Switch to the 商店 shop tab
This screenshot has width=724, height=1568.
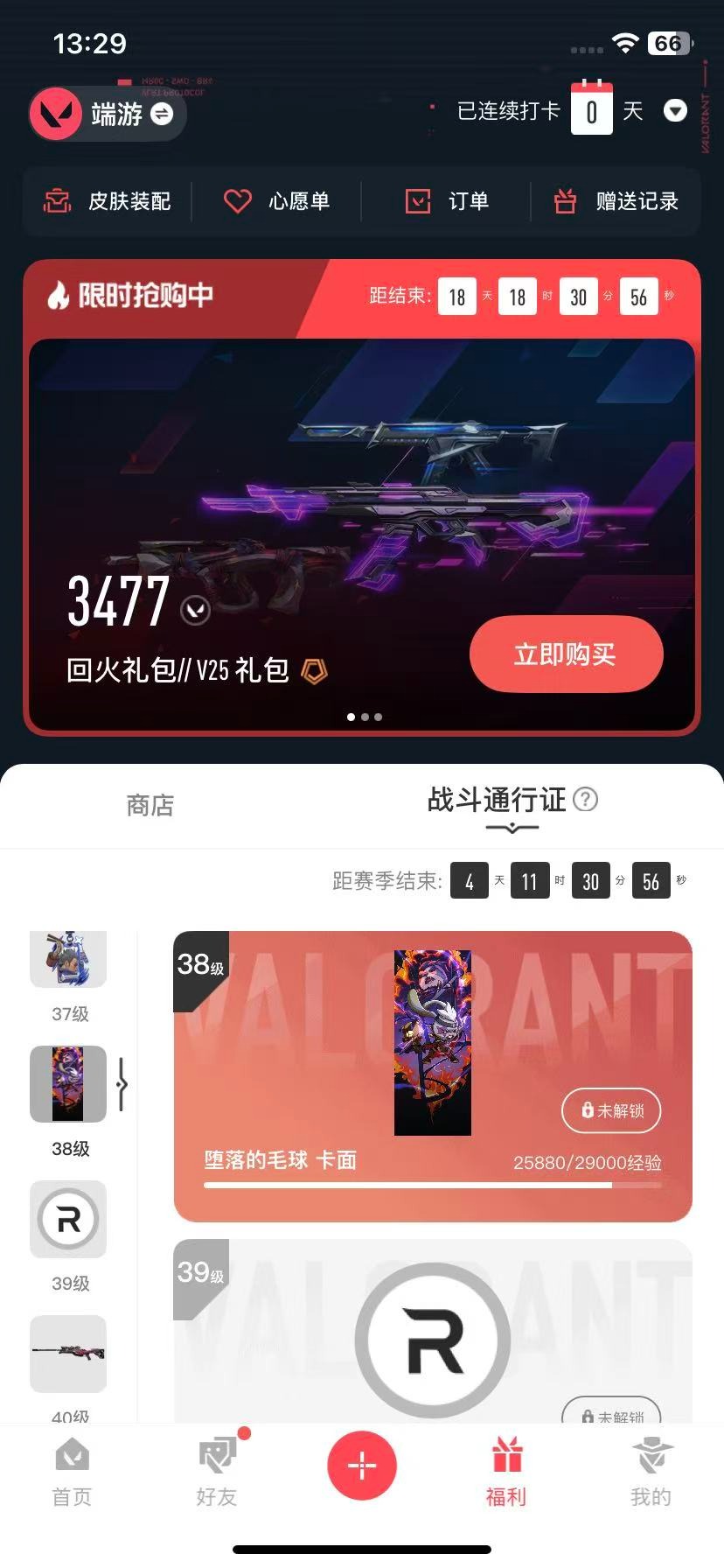[150, 805]
